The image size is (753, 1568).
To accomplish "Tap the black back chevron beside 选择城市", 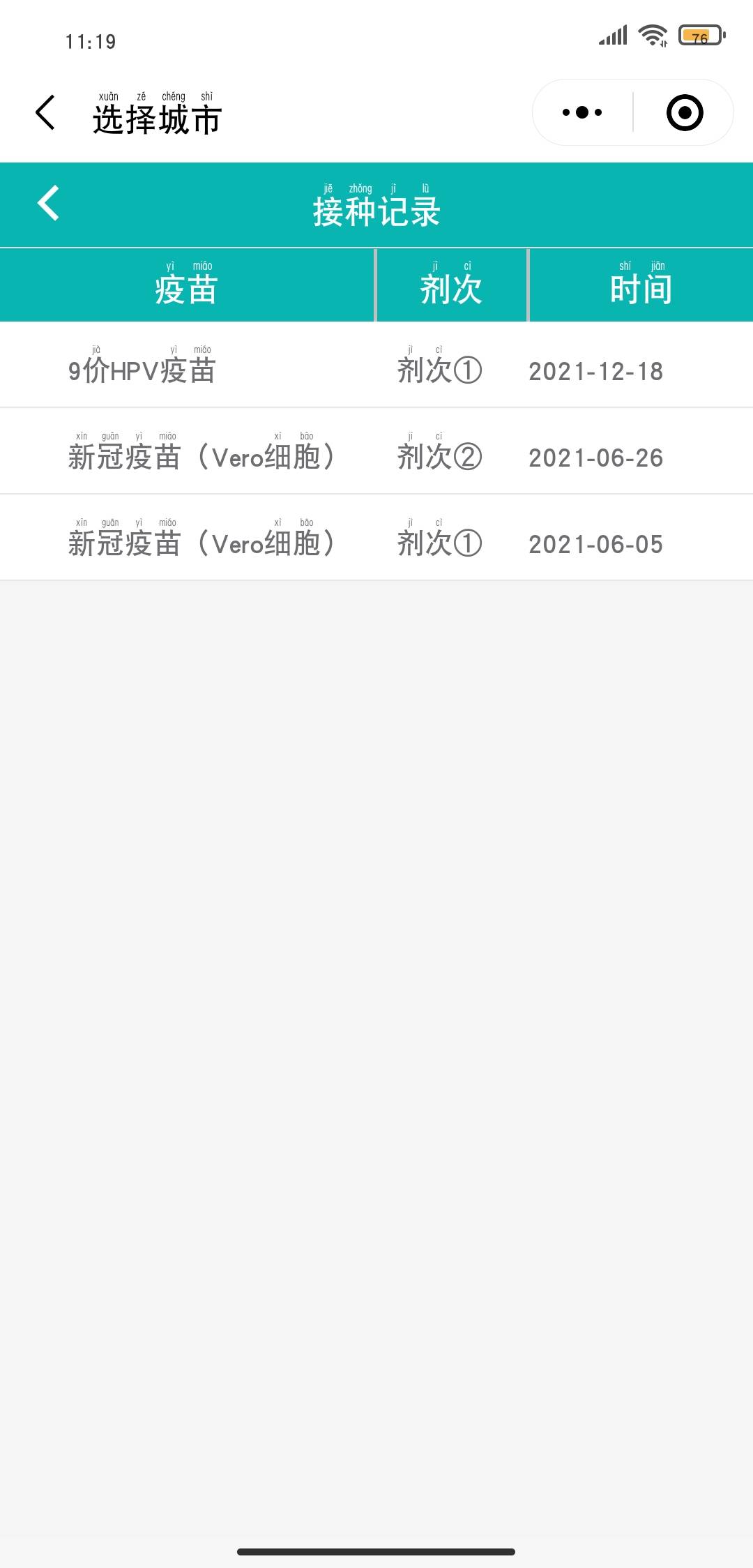I will 45,112.
